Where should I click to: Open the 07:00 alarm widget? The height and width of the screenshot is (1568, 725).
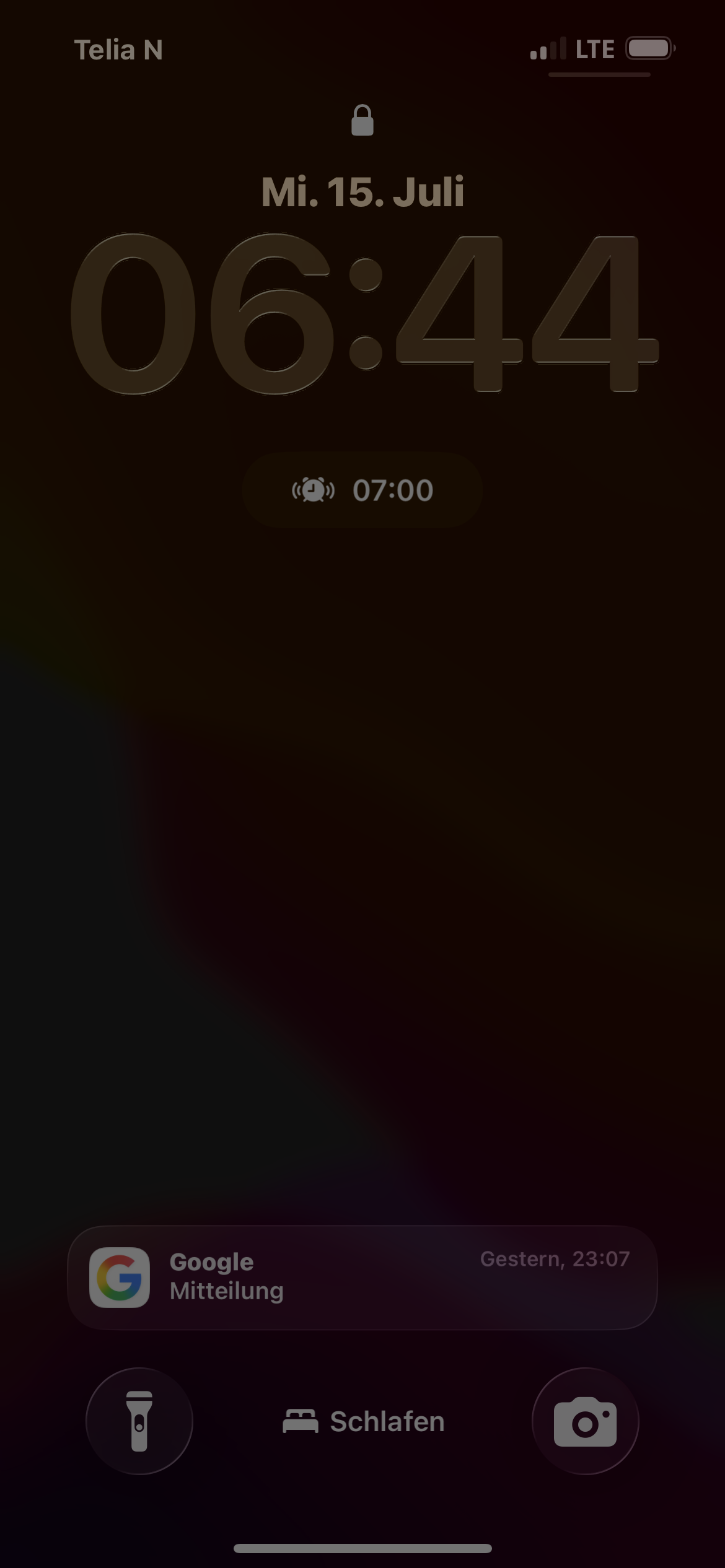(x=362, y=490)
